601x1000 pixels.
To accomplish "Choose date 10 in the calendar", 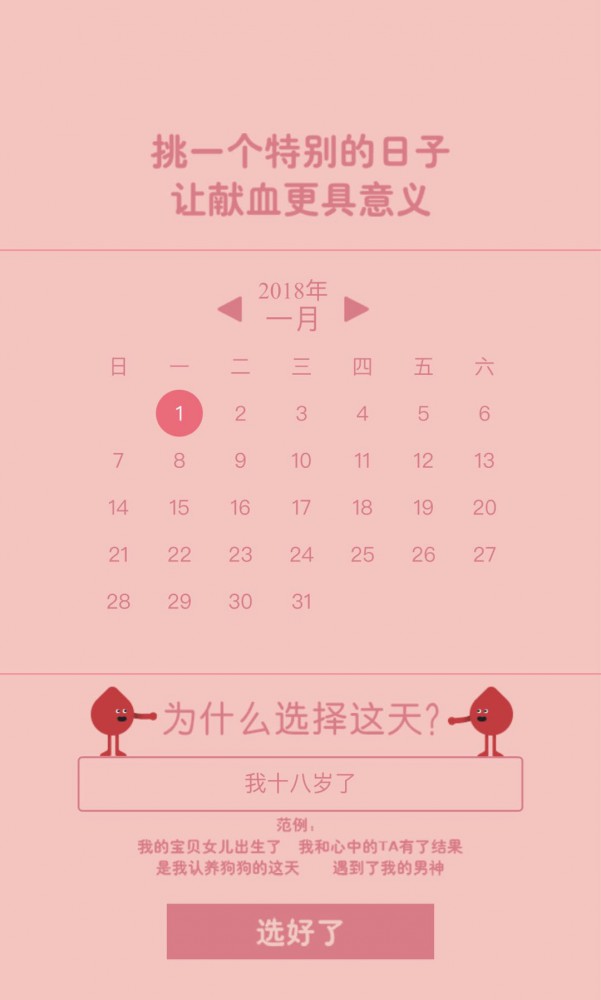I will (301, 461).
